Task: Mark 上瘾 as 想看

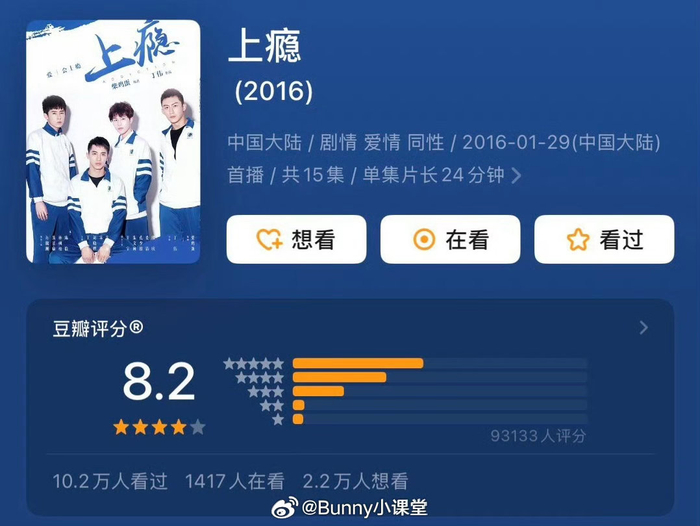Action: (x=296, y=239)
